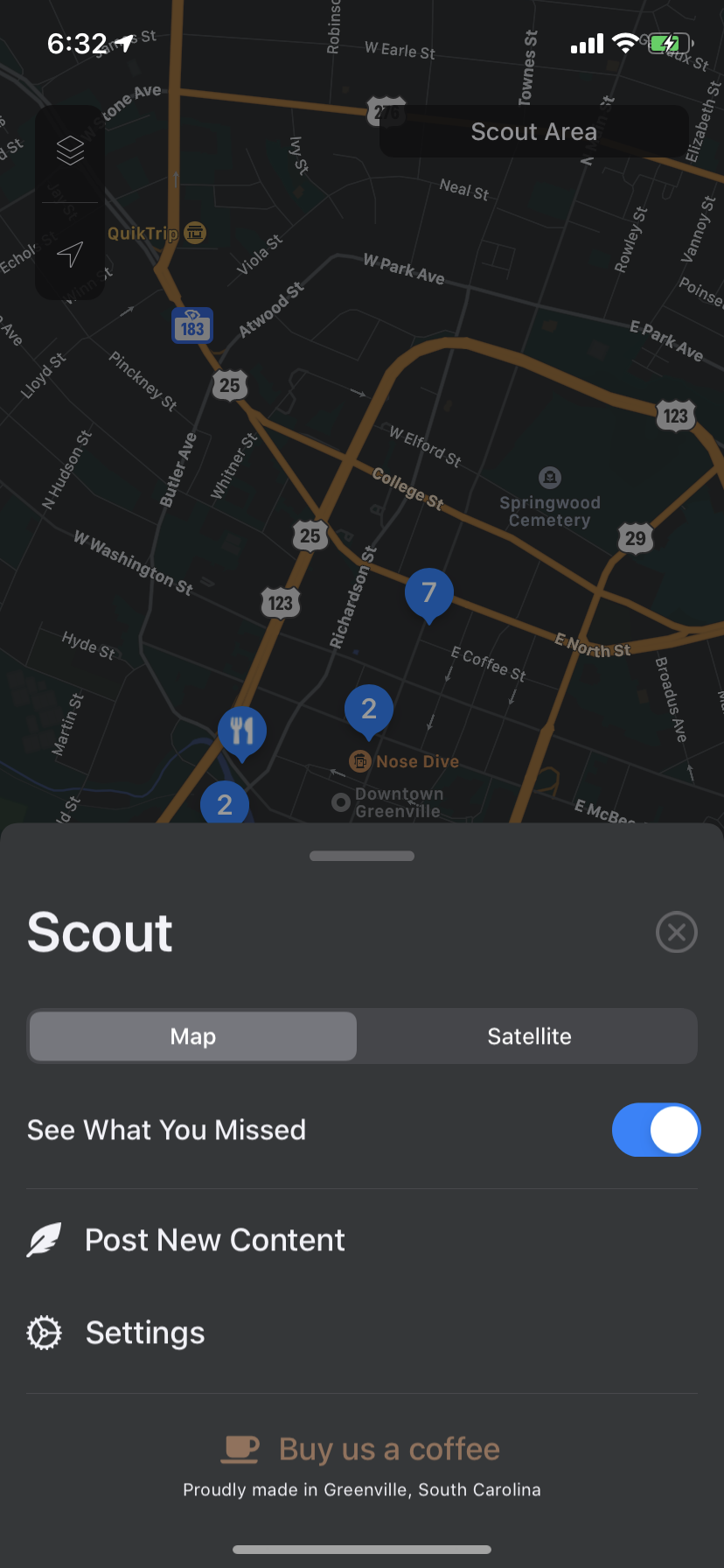724x1568 pixels.
Task: Open the restaurant pin on the map
Action: (242, 731)
